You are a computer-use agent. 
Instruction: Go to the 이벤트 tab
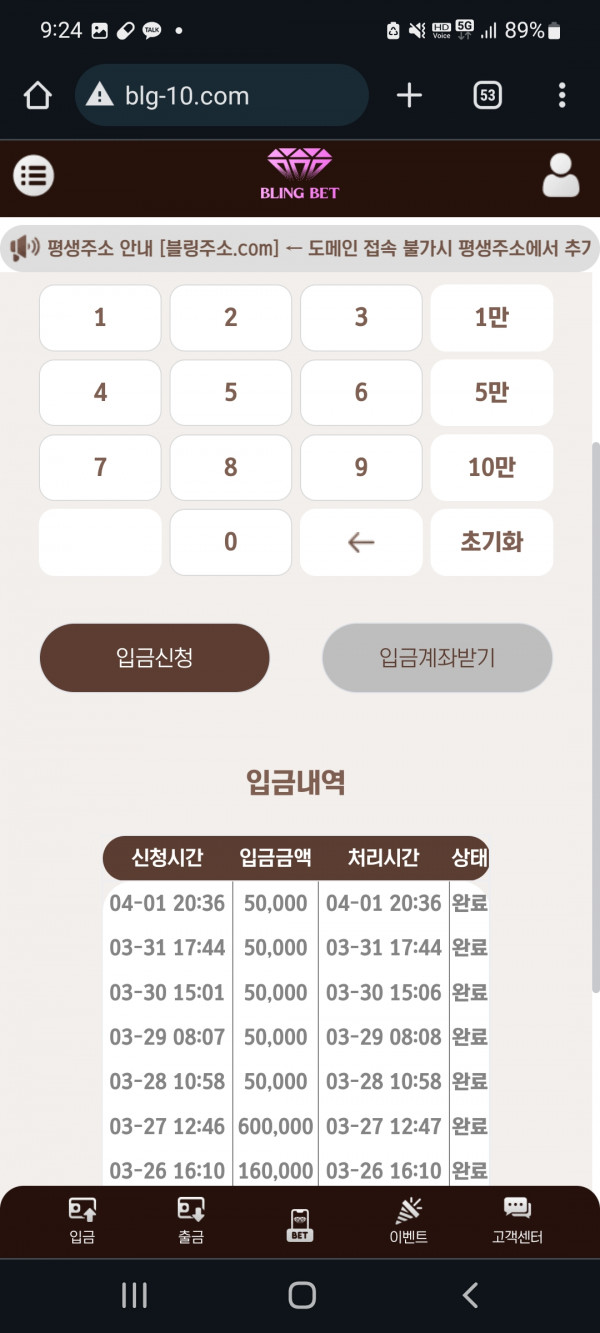408,1221
